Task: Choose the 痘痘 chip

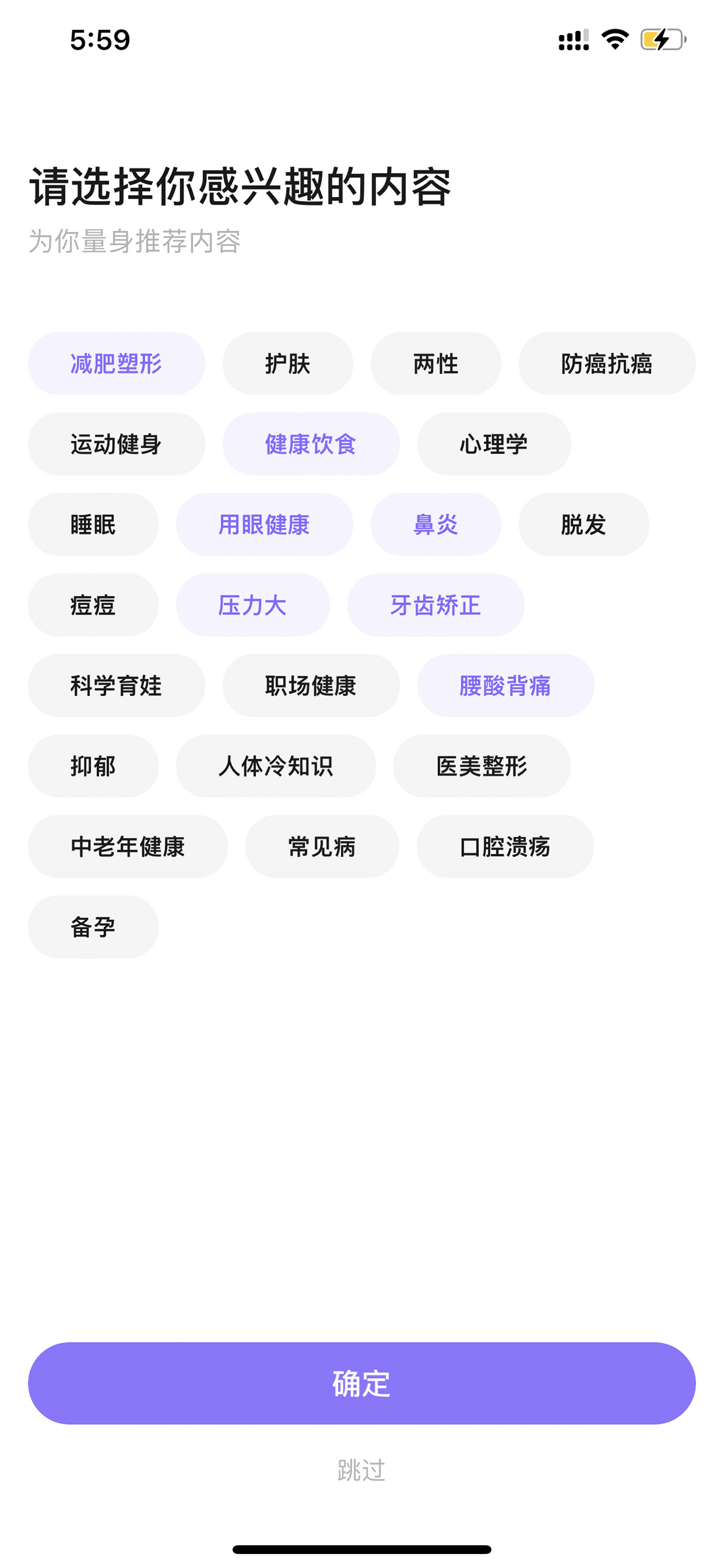Action: [x=93, y=605]
